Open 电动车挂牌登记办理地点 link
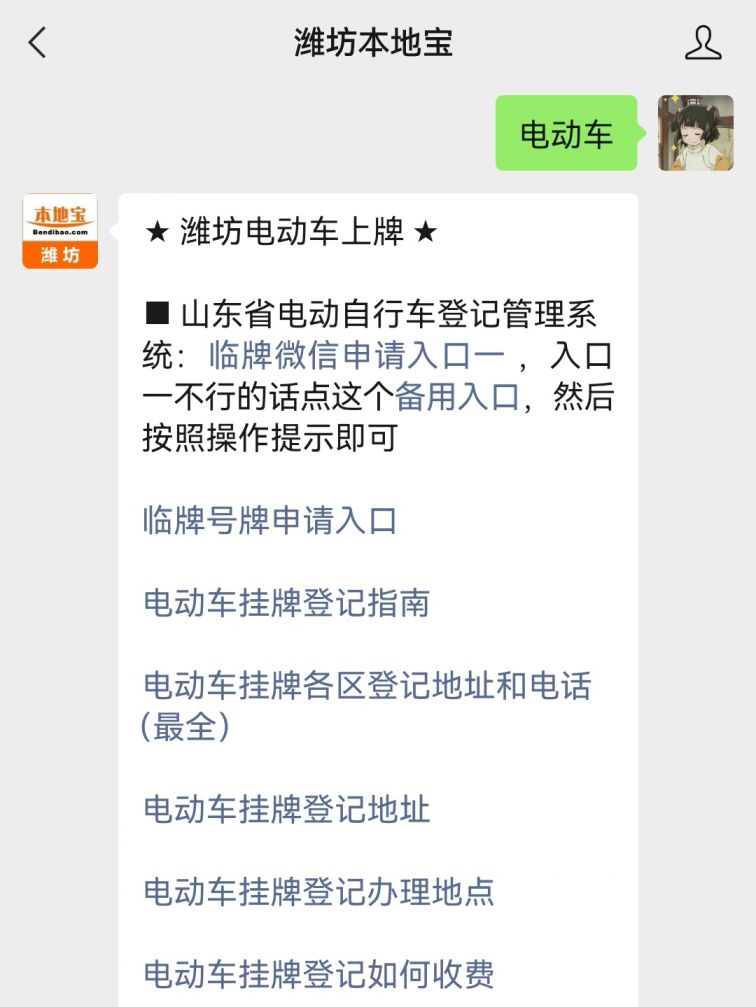The height and width of the screenshot is (1007, 756). (x=318, y=891)
